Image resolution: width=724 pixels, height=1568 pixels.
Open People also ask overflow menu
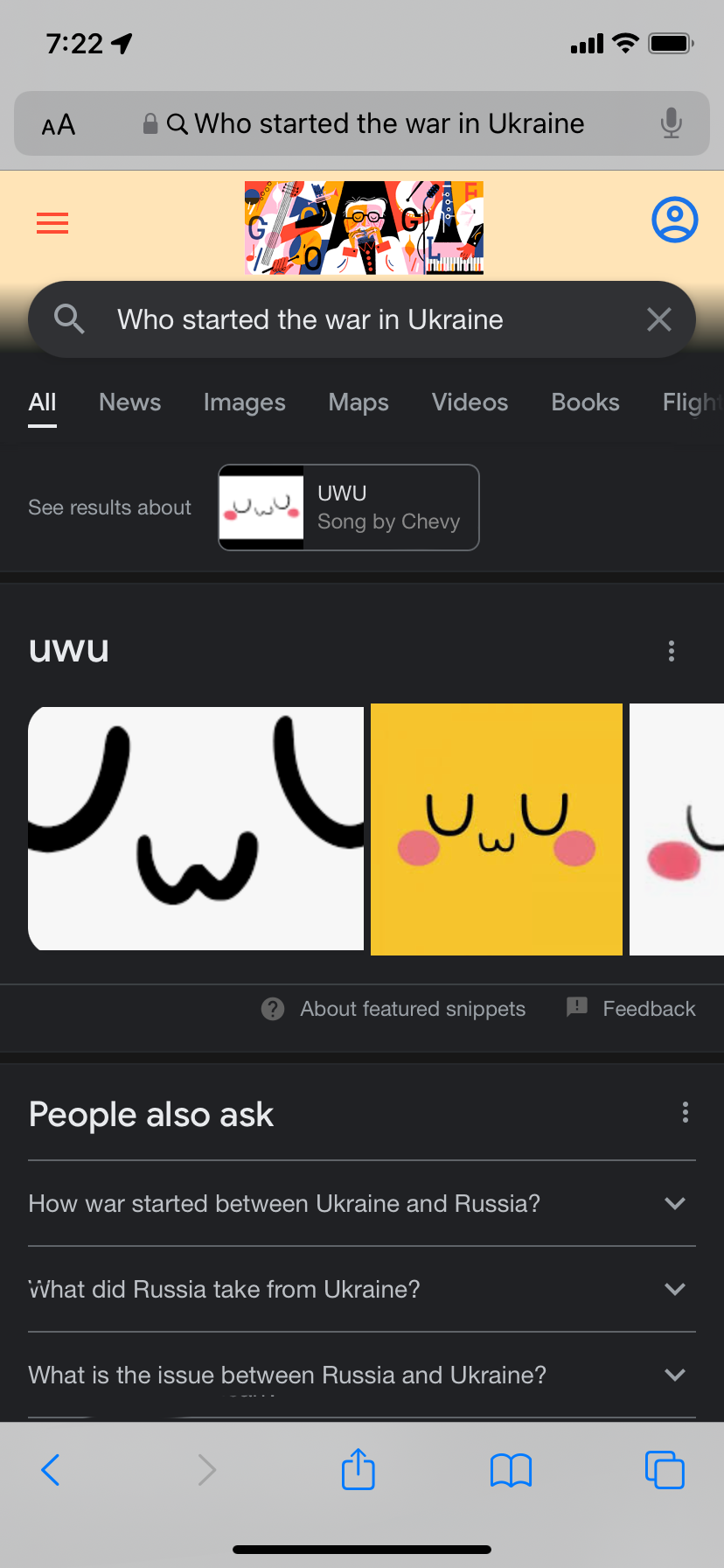pyautogui.click(x=686, y=1112)
